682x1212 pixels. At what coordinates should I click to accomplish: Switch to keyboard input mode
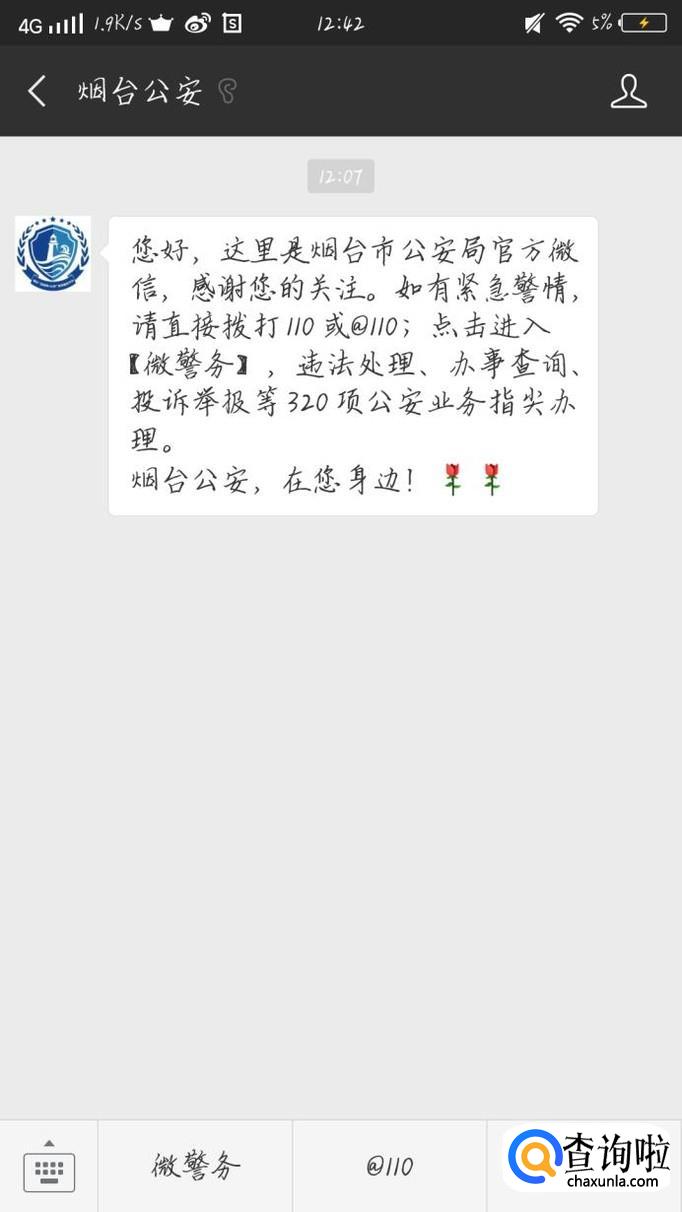[x=49, y=1166]
